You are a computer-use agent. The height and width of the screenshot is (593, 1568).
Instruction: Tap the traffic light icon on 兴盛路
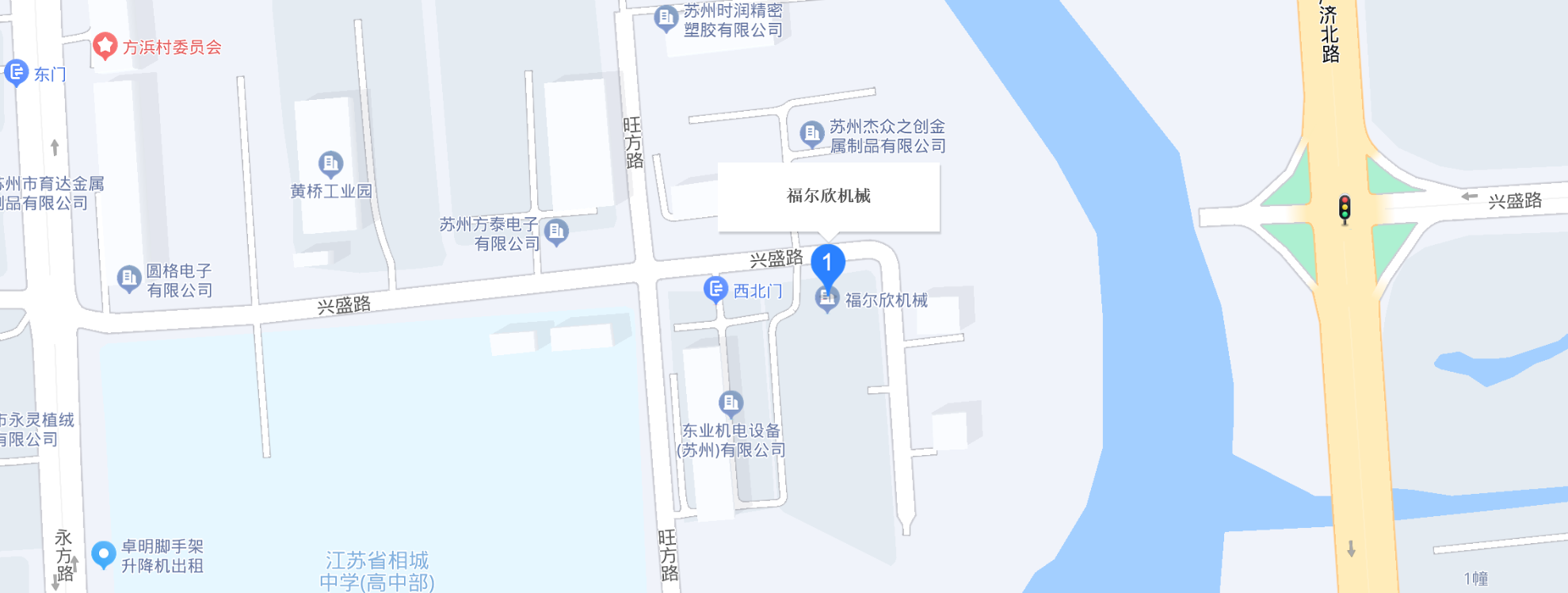pyautogui.click(x=1345, y=209)
